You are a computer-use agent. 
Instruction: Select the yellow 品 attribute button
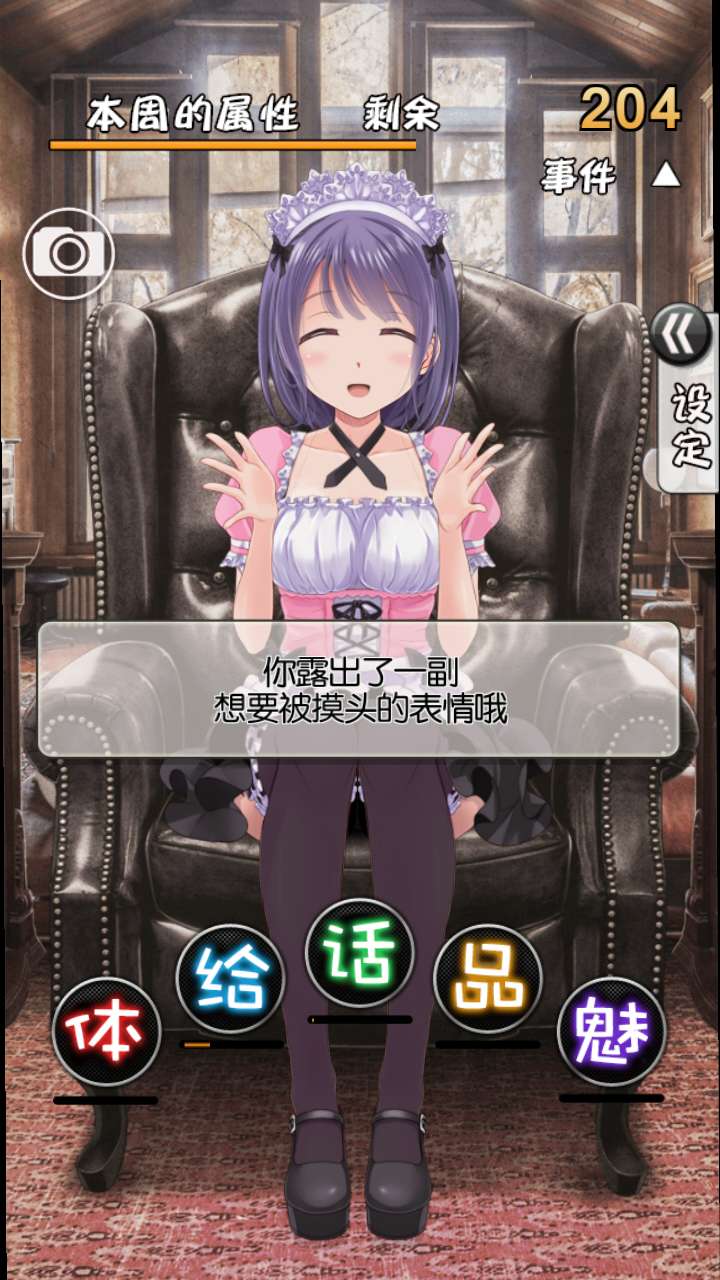(488, 979)
